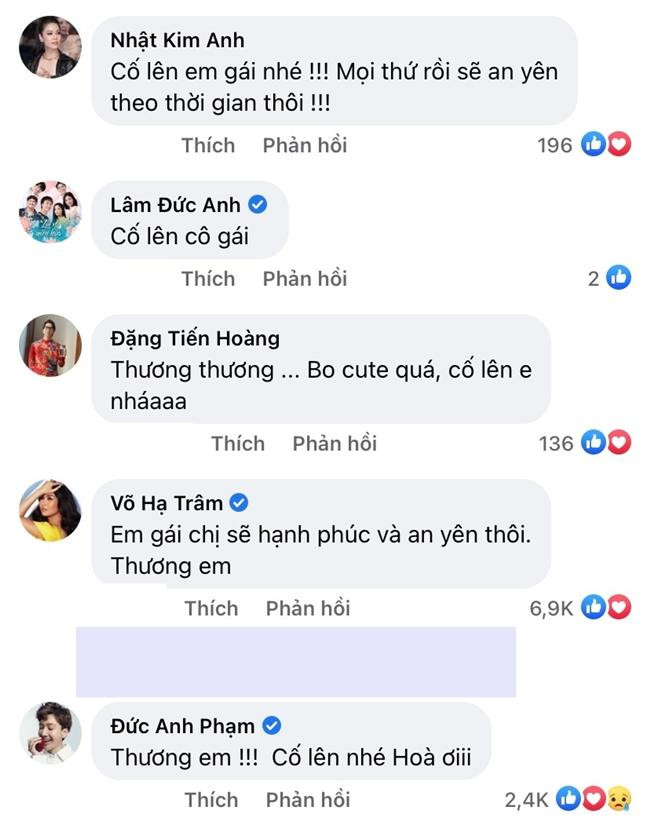The height and width of the screenshot is (821, 650).
Task: Like Đức Anh Phạm's comment
Action: [211, 800]
